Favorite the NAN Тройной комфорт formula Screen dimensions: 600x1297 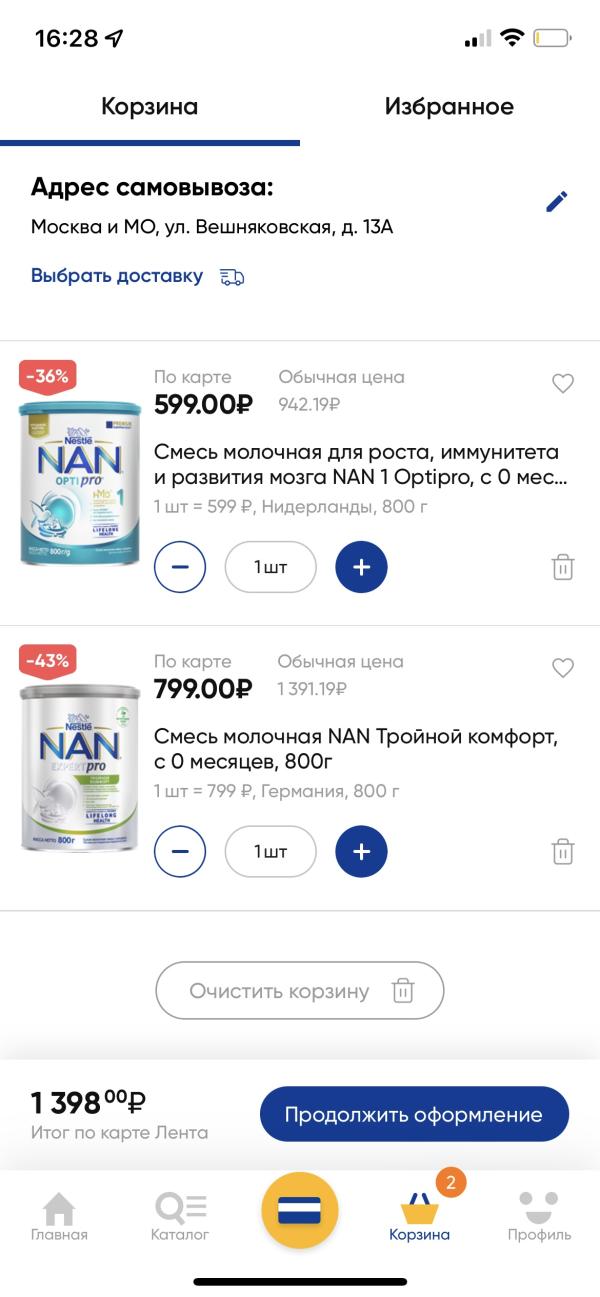(563, 668)
